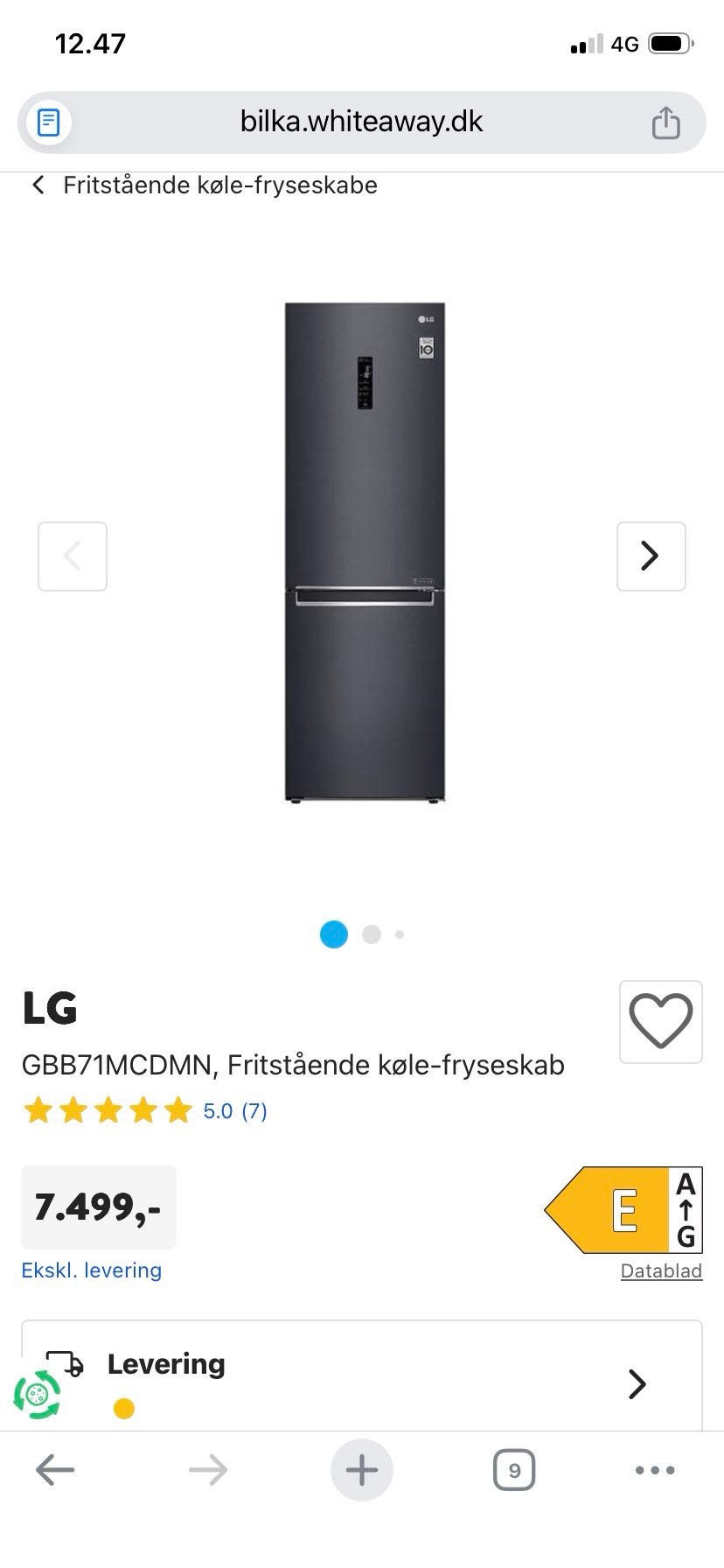Tap the bilka.whiteaway.dk address bar

tap(362, 122)
